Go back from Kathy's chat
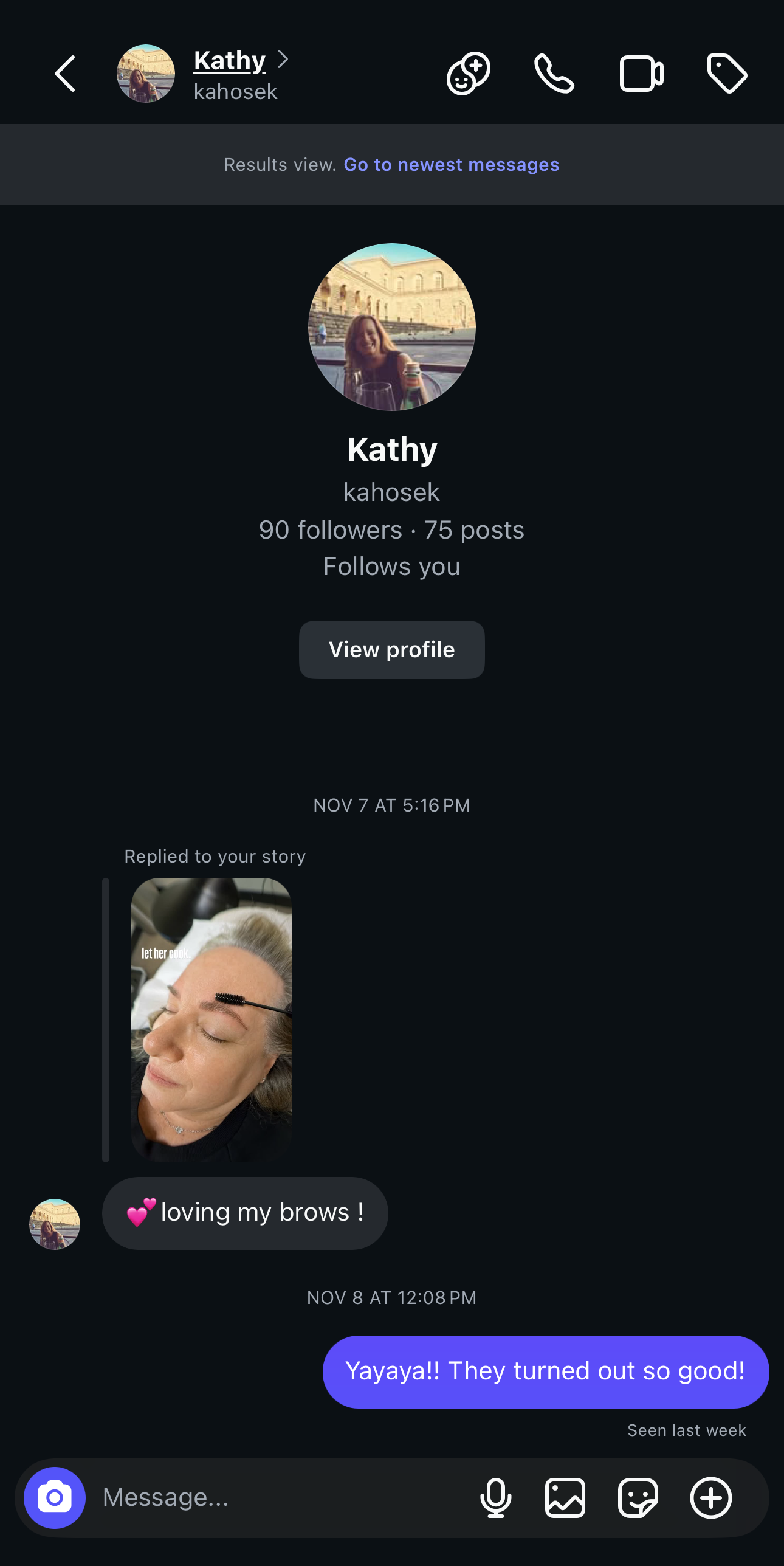Viewport: 784px width, 1566px height. [65, 74]
